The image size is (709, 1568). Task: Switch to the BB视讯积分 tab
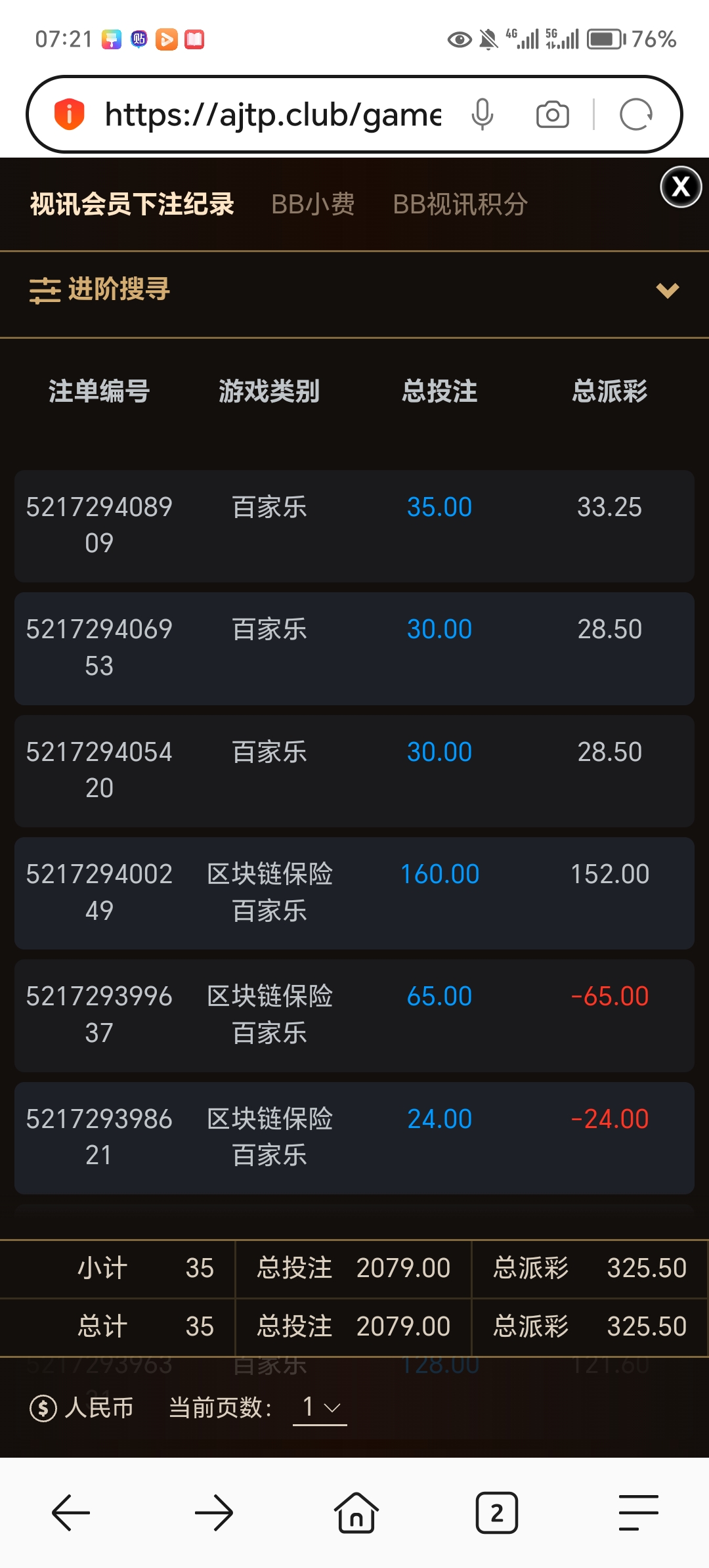pyautogui.click(x=460, y=204)
